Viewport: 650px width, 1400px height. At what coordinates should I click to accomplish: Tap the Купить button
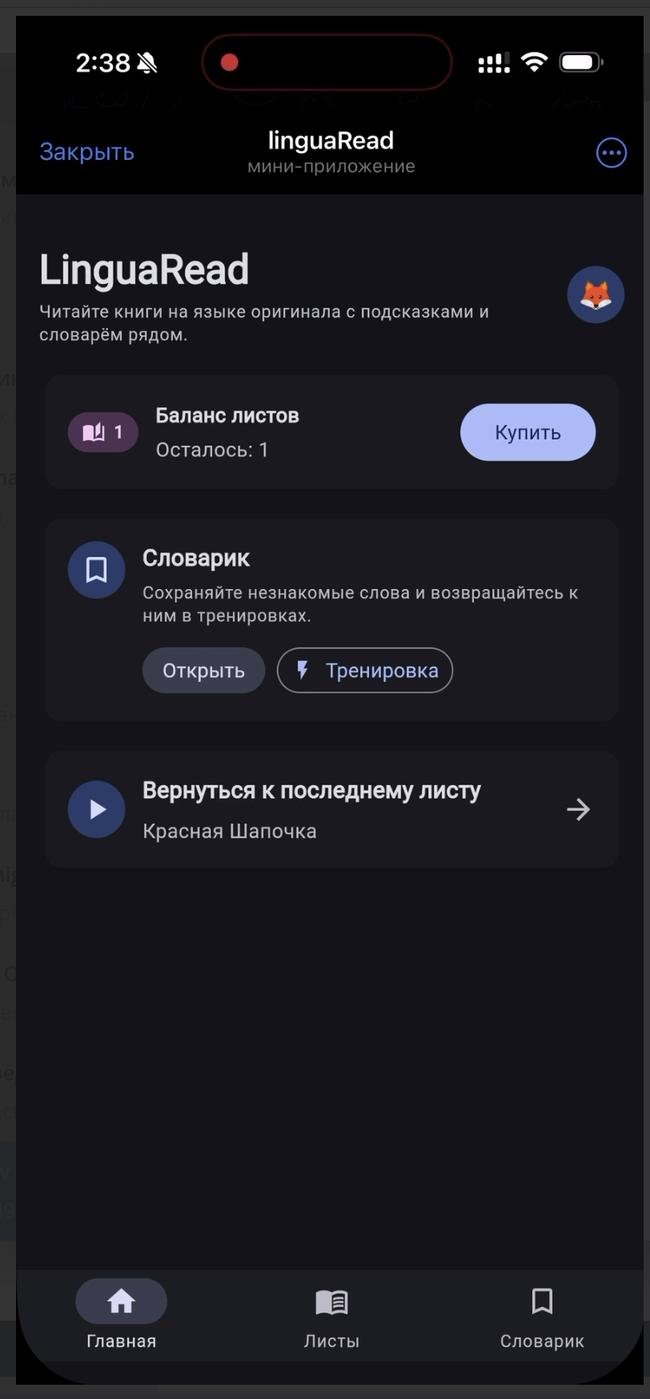click(528, 433)
